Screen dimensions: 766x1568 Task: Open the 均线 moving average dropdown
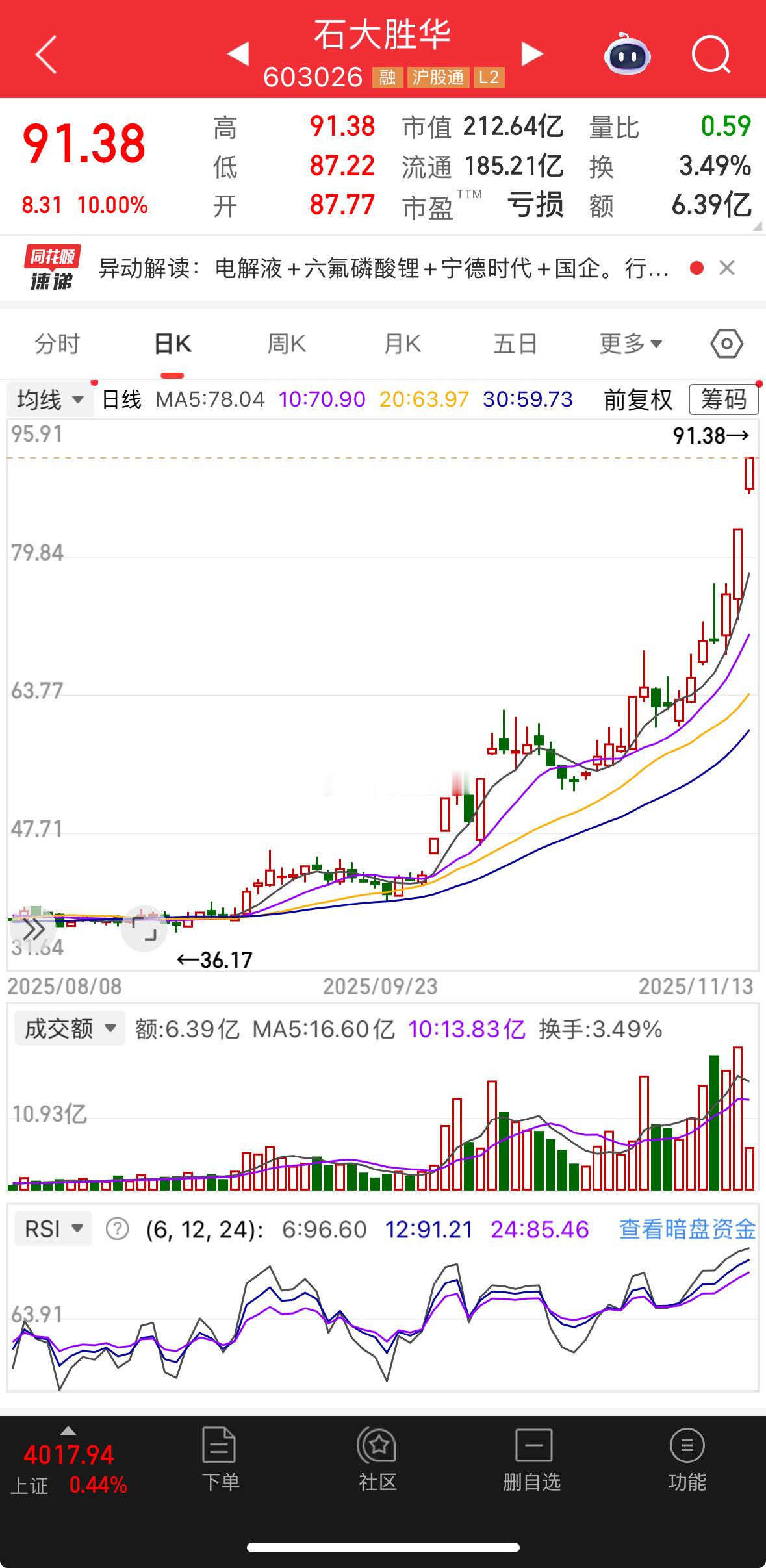pos(49,400)
